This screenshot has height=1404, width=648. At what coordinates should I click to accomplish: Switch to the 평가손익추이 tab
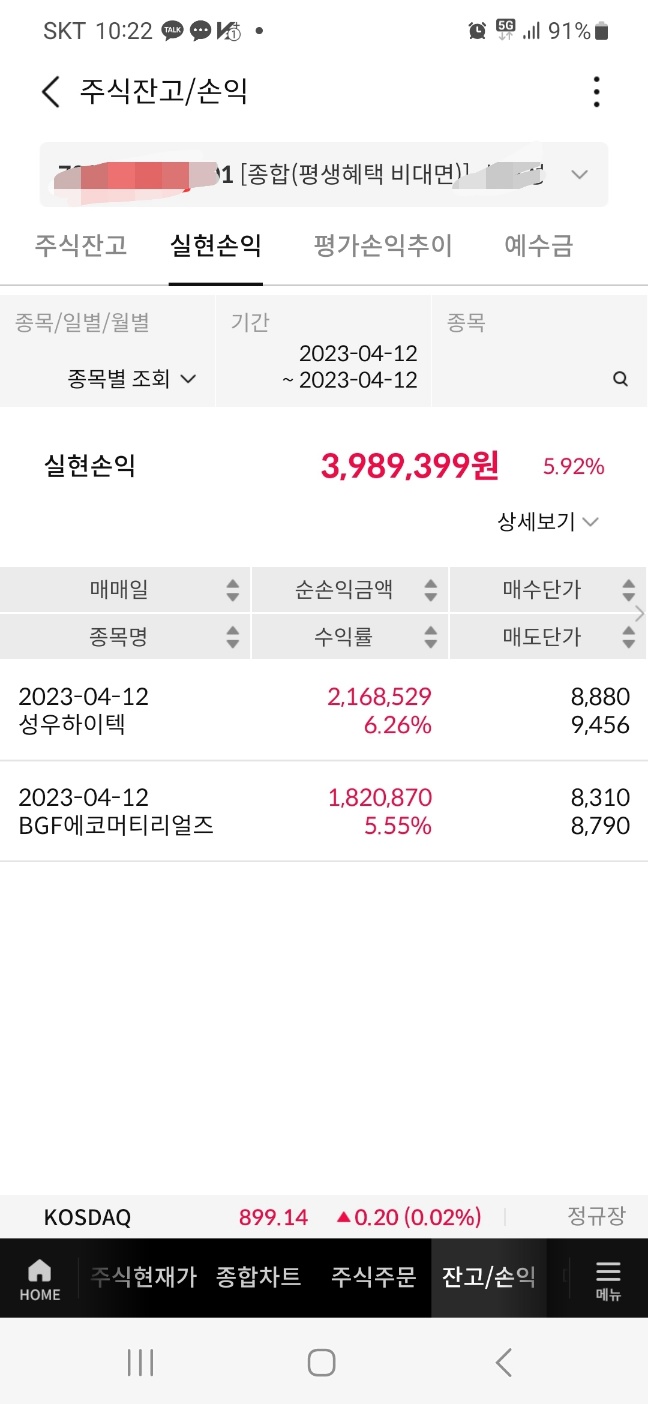[383, 246]
